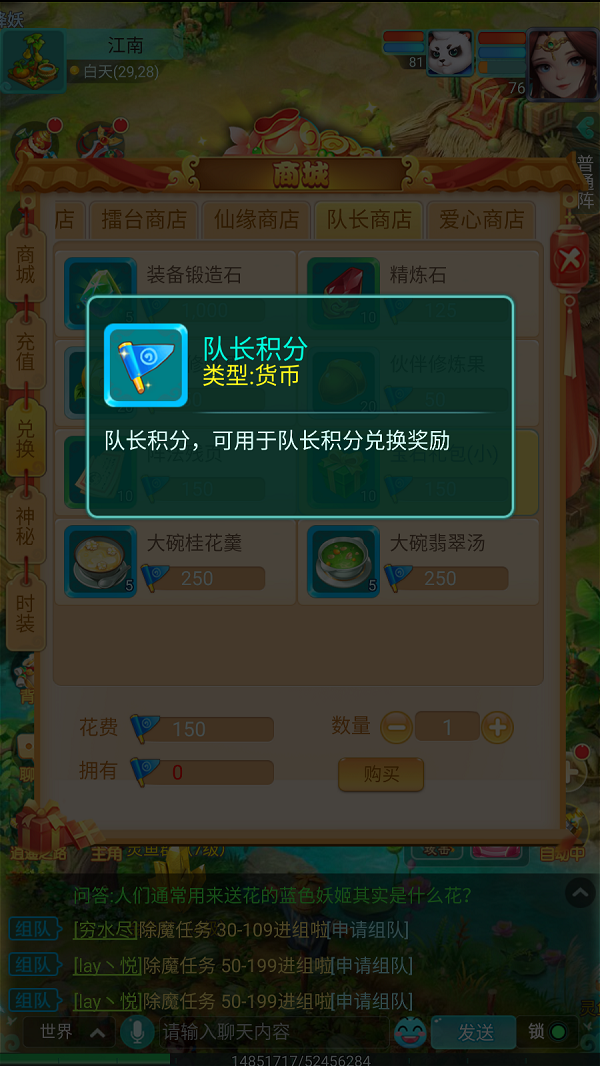
Task: Close the 商城 shop window
Action: pos(569,260)
